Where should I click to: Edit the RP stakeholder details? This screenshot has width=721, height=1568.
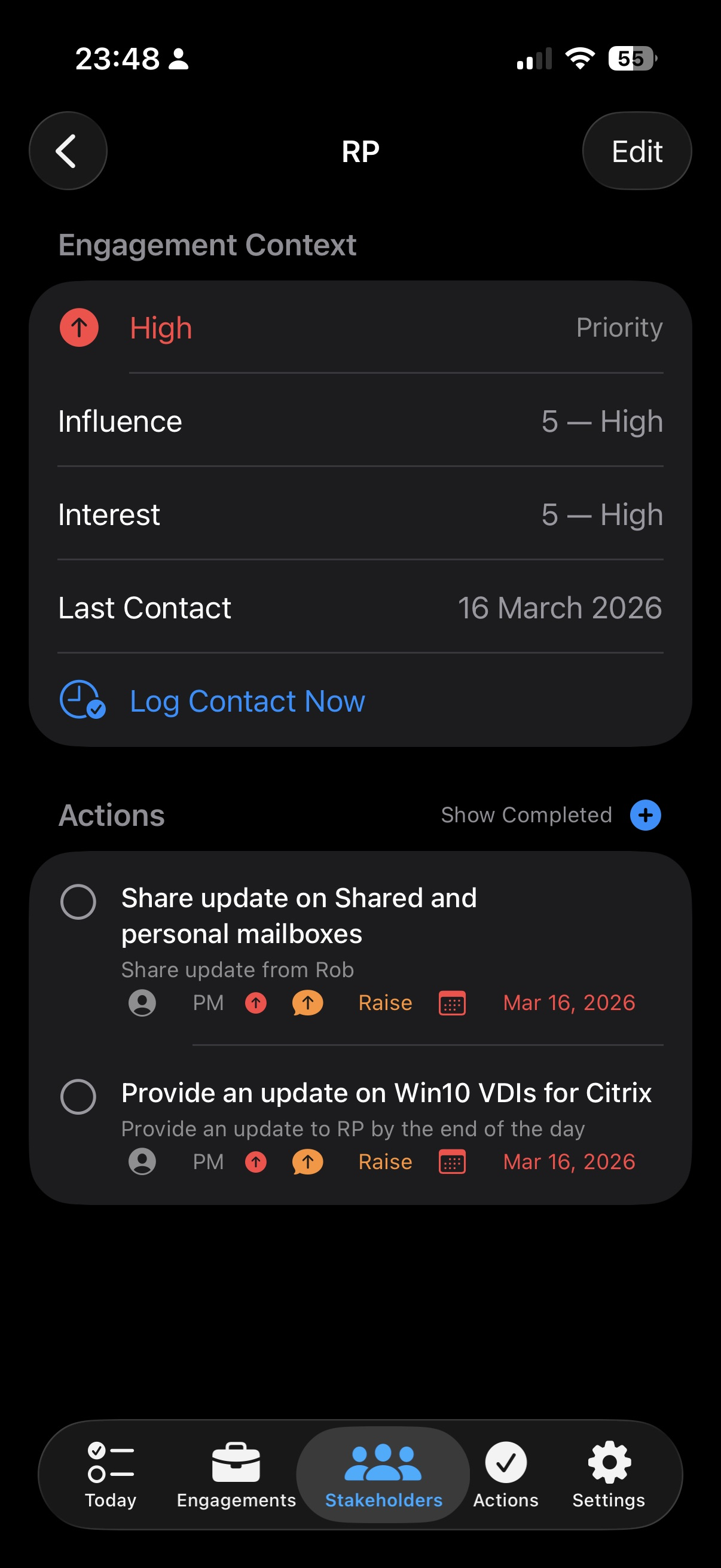pos(637,151)
